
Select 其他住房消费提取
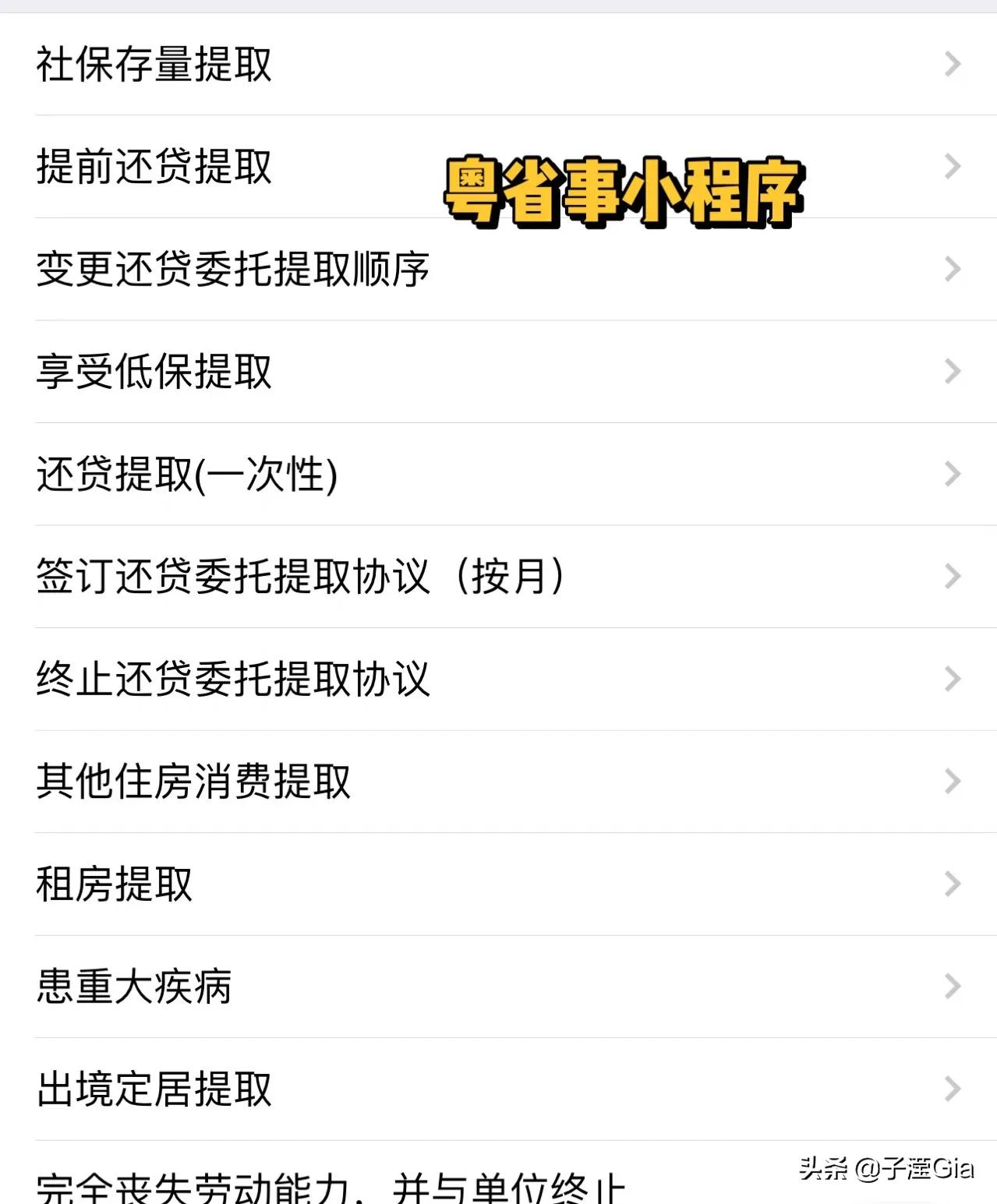[195, 783]
